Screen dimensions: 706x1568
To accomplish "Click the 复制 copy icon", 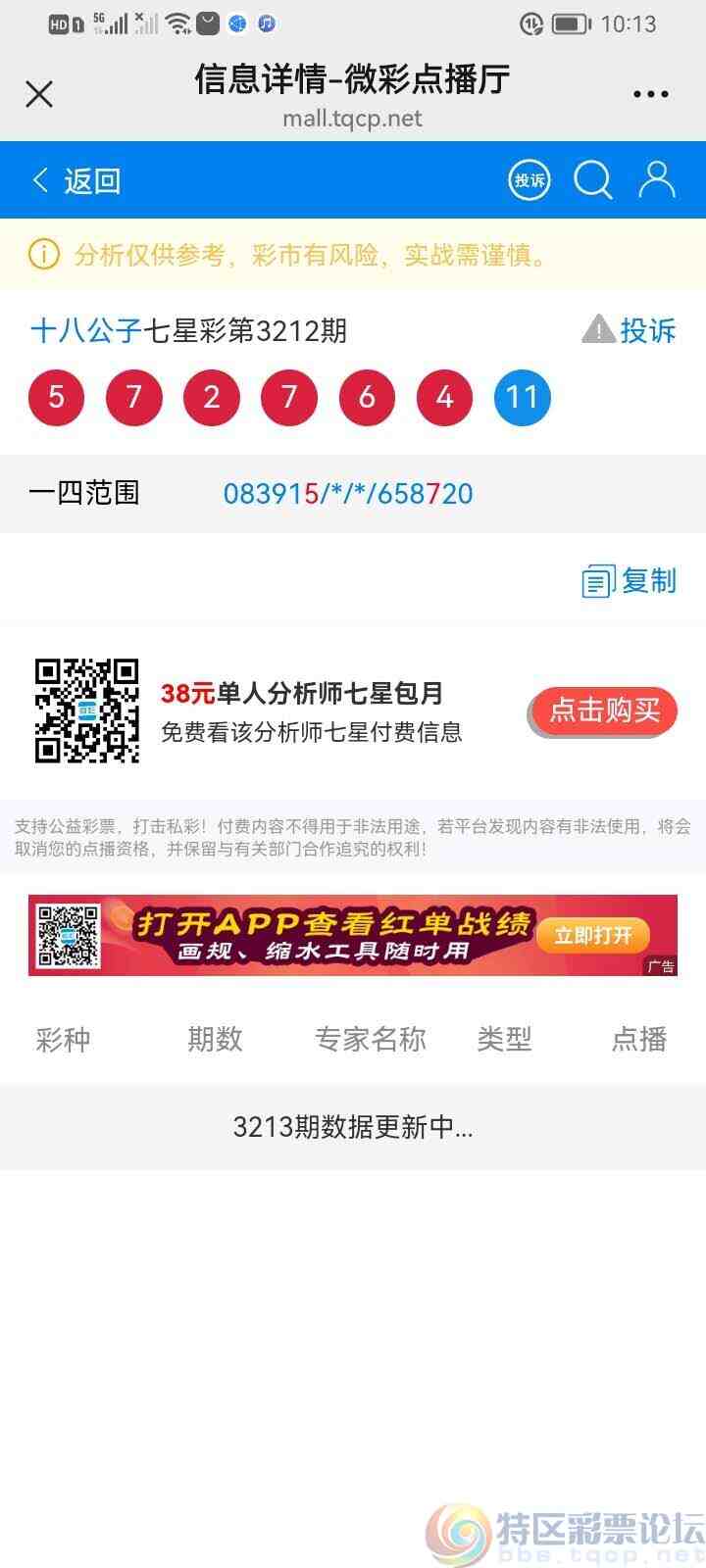I will click(597, 580).
